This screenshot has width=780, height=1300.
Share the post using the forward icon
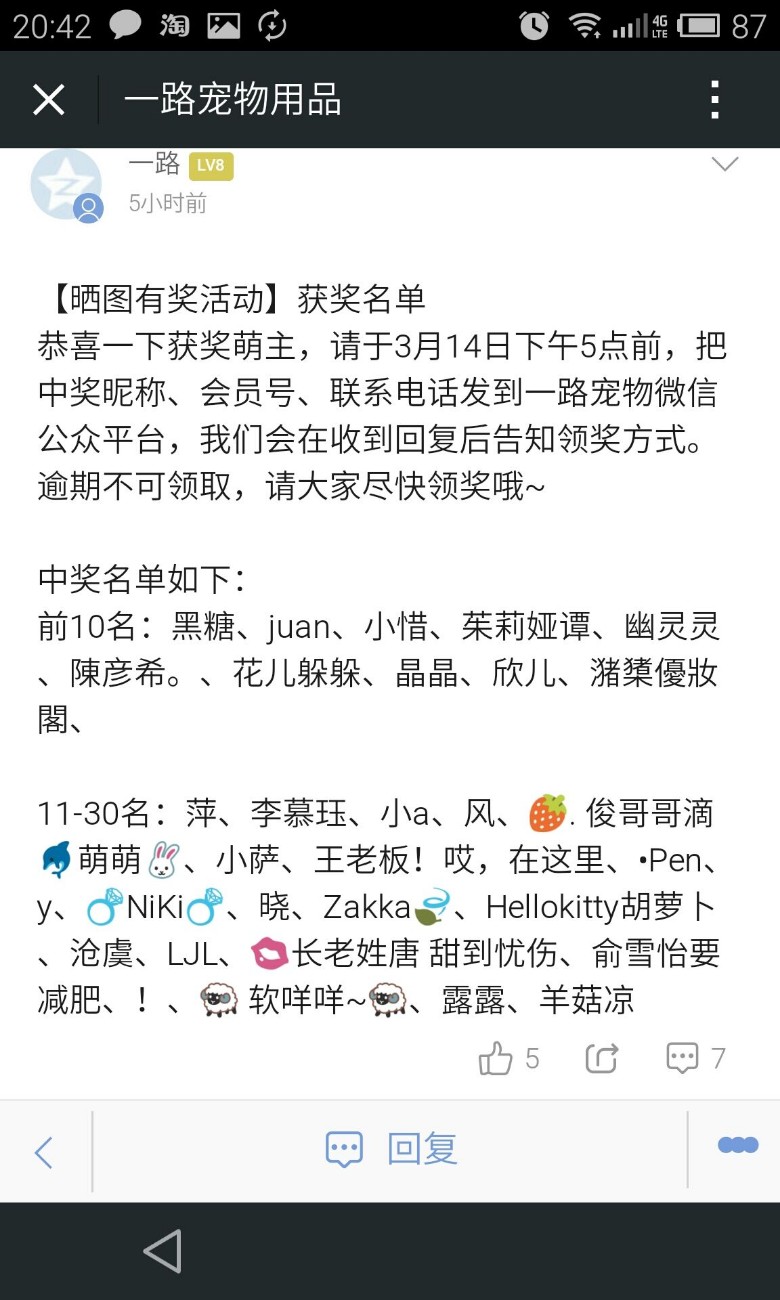coord(601,1058)
